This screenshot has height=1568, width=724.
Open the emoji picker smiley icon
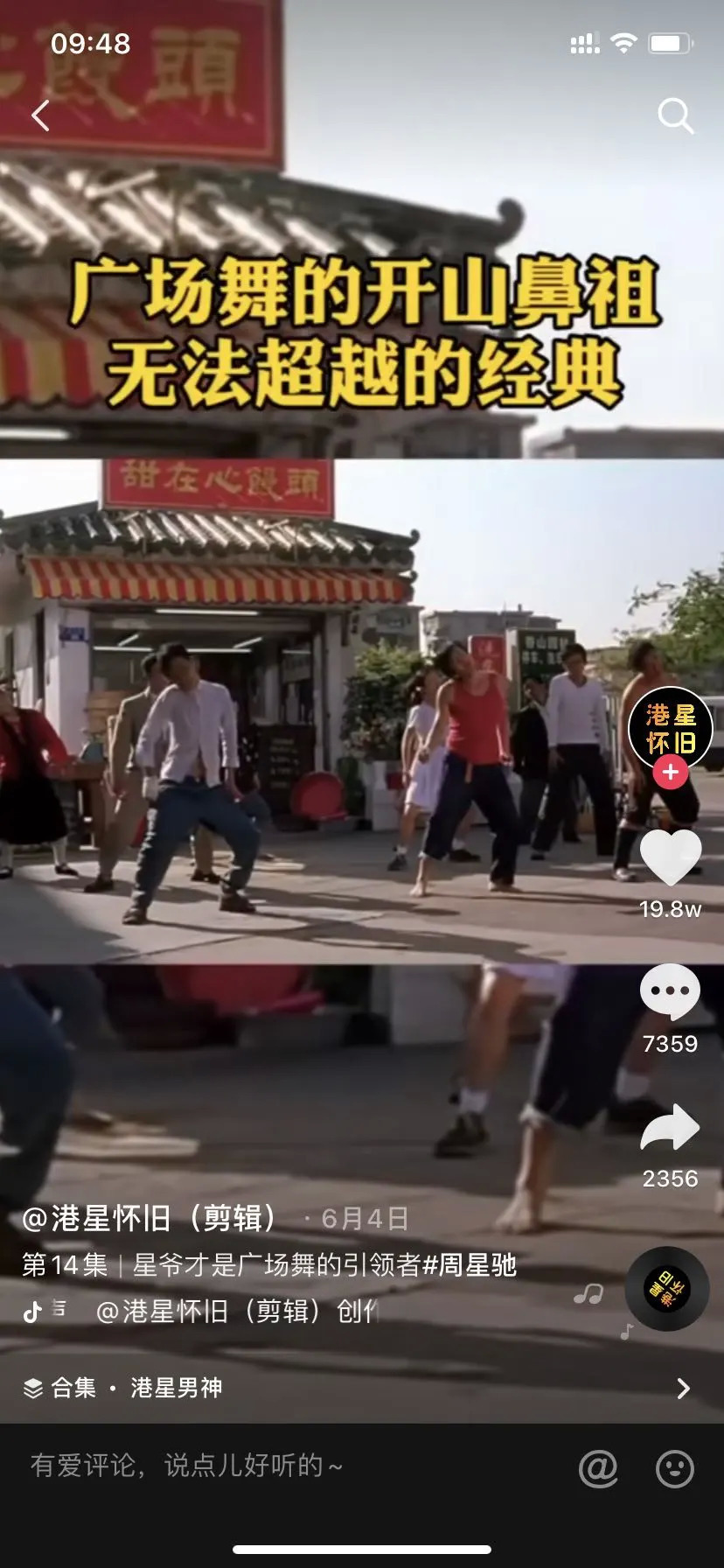(674, 1467)
